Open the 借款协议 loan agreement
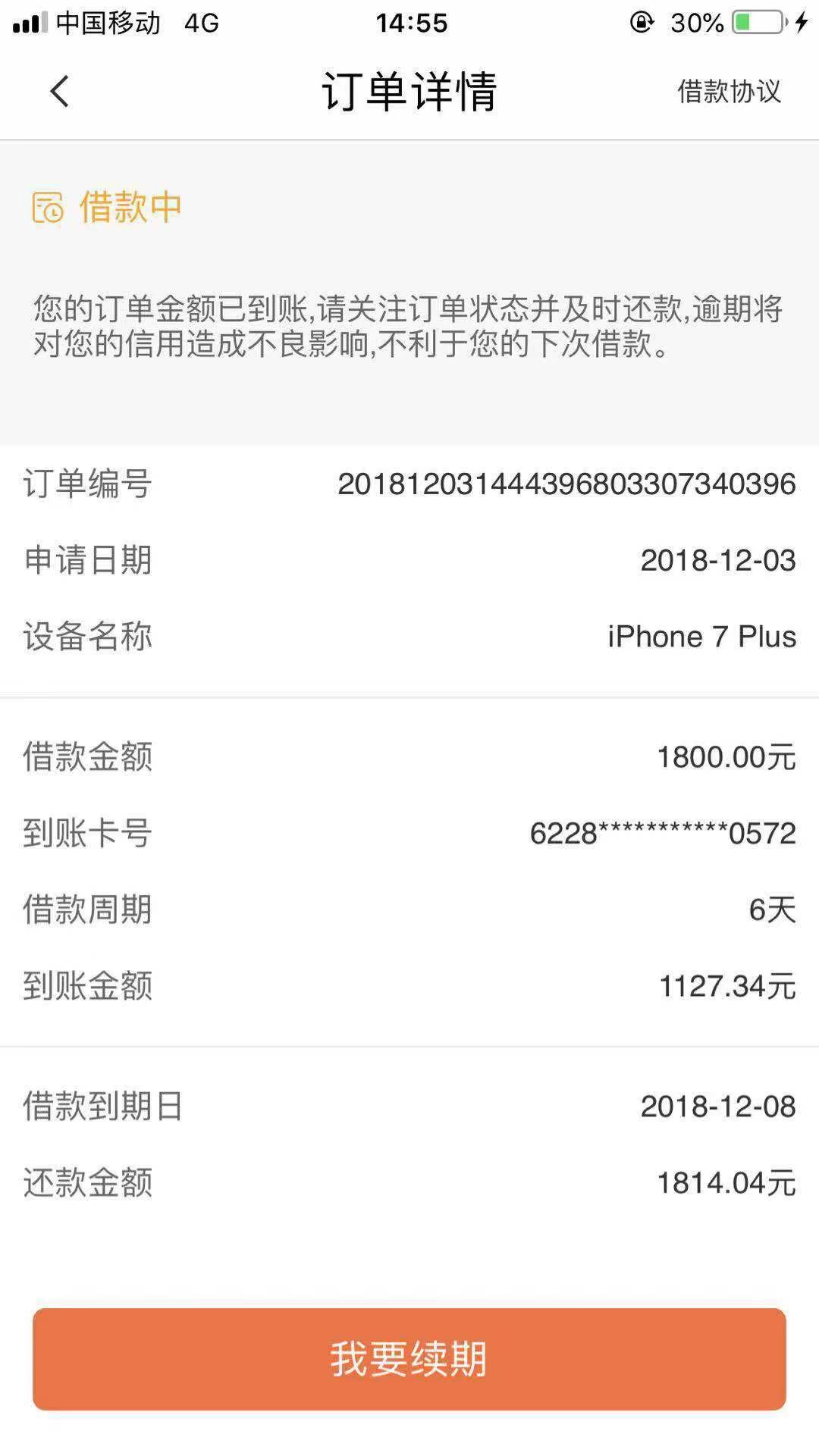 click(729, 92)
